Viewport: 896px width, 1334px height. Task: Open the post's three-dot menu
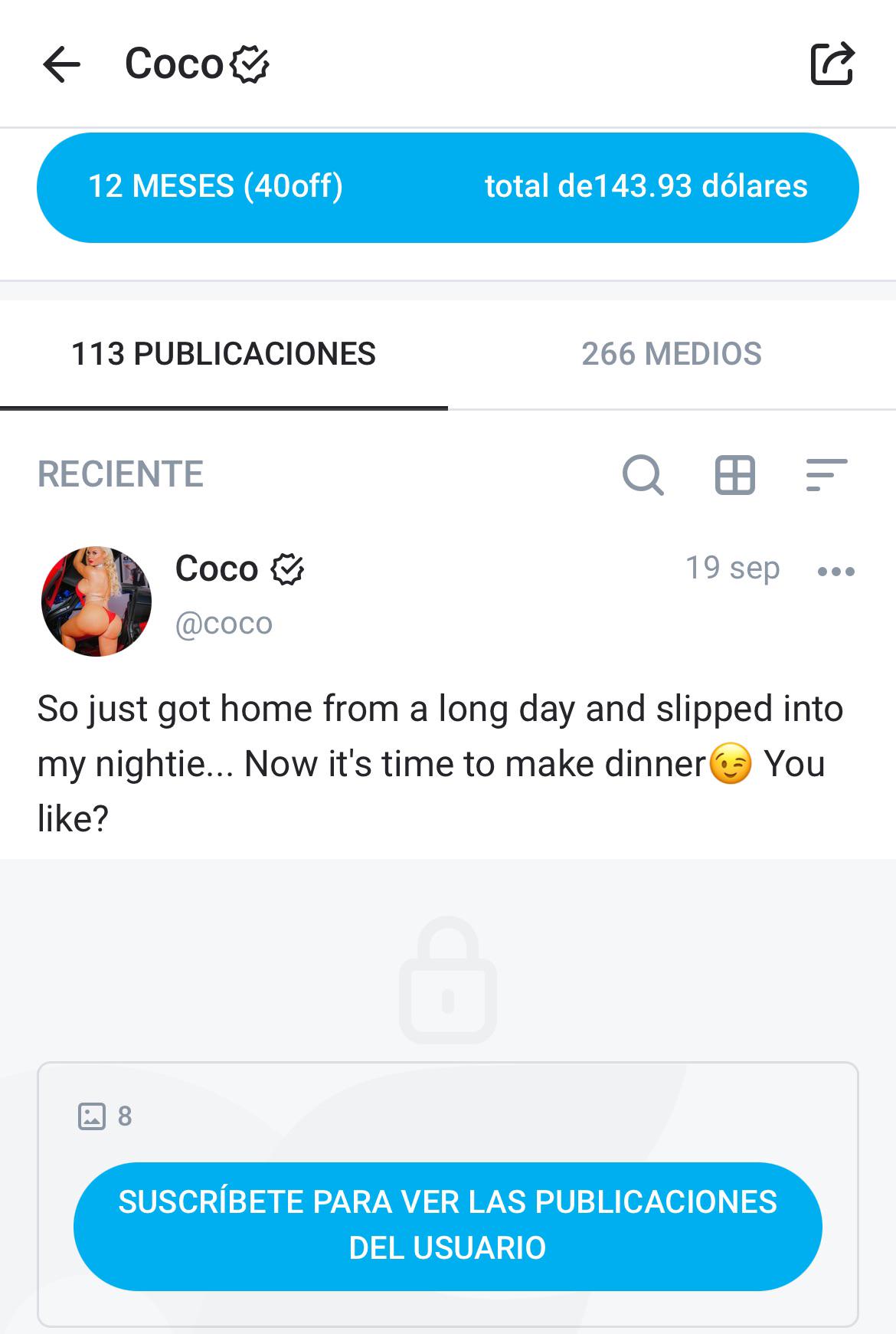pos(836,572)
